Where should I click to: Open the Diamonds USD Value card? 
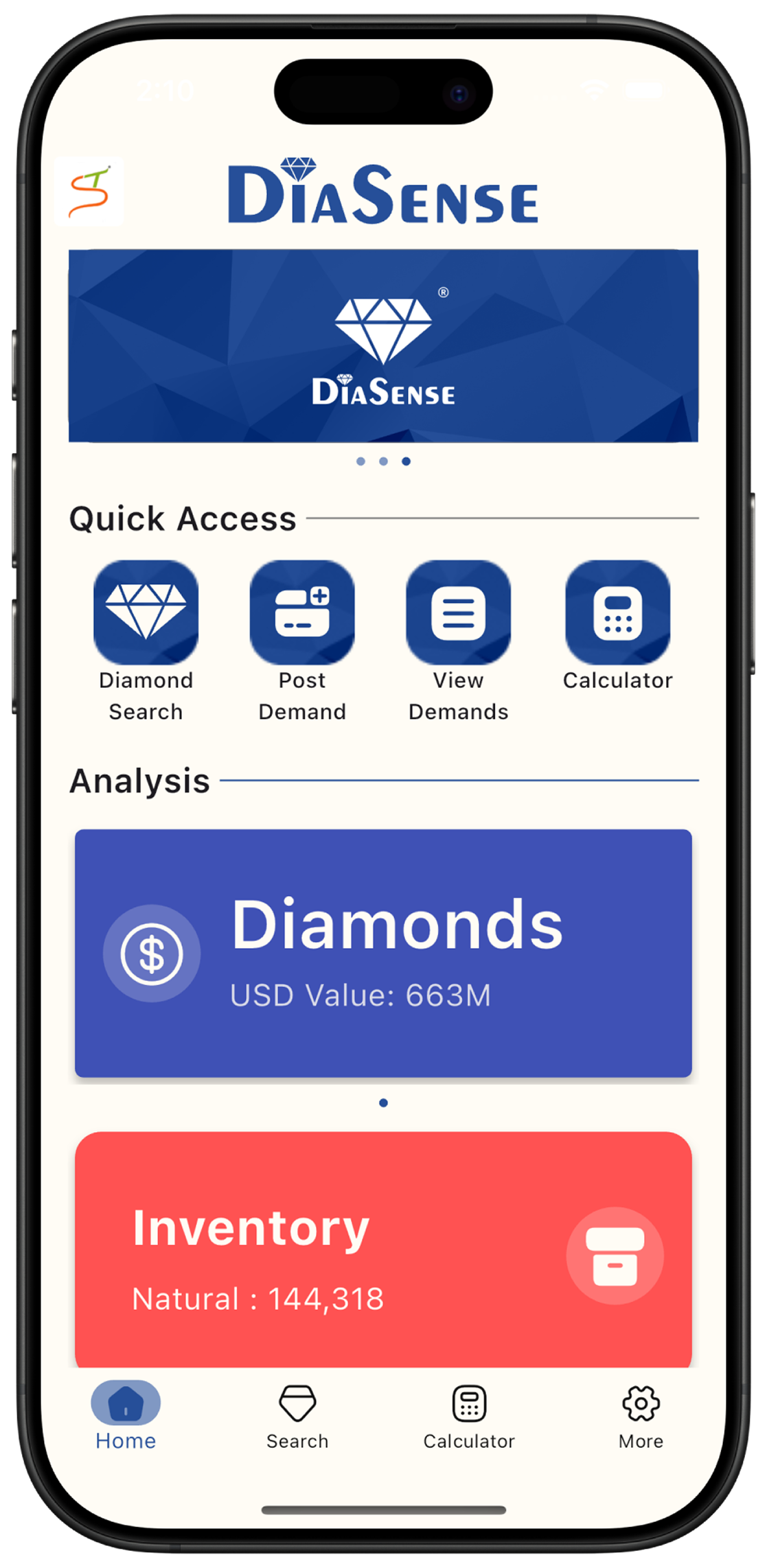pos(383,953)
